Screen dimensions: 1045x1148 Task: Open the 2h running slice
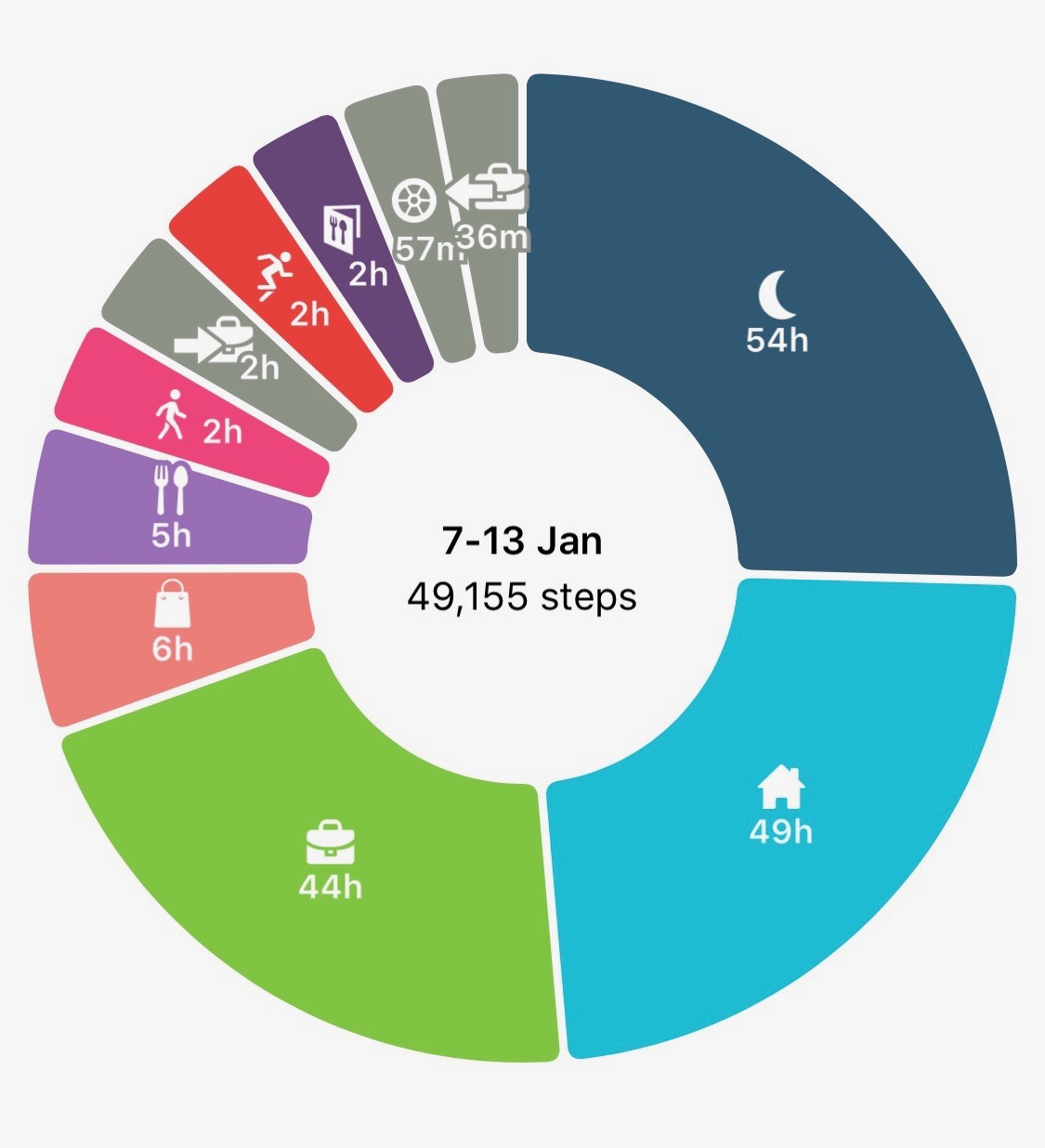pyautogui.click(x=288, y=288)
